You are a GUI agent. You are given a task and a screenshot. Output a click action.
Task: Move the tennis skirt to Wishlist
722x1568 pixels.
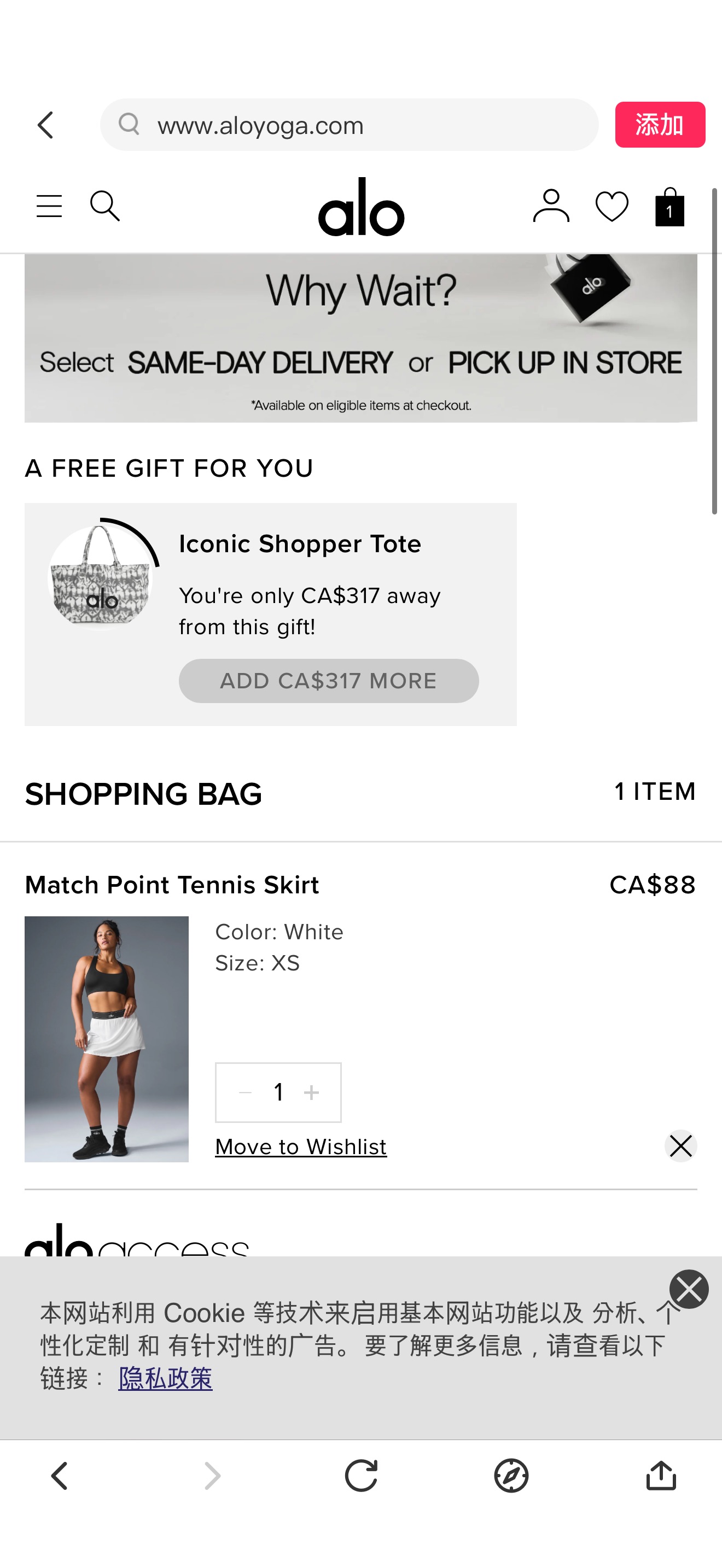tap(301, 1147)
